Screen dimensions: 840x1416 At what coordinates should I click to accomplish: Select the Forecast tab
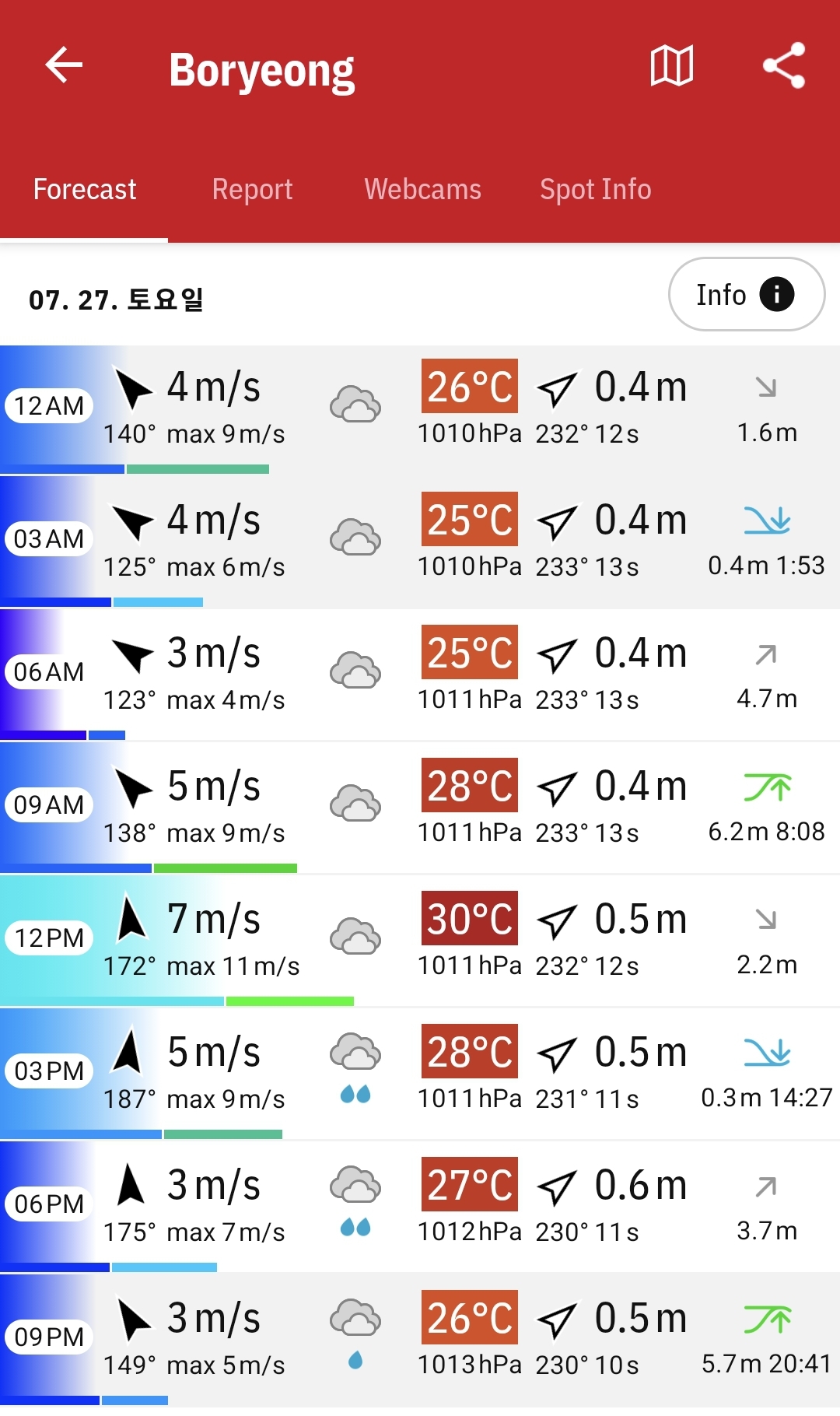(84, 189)
